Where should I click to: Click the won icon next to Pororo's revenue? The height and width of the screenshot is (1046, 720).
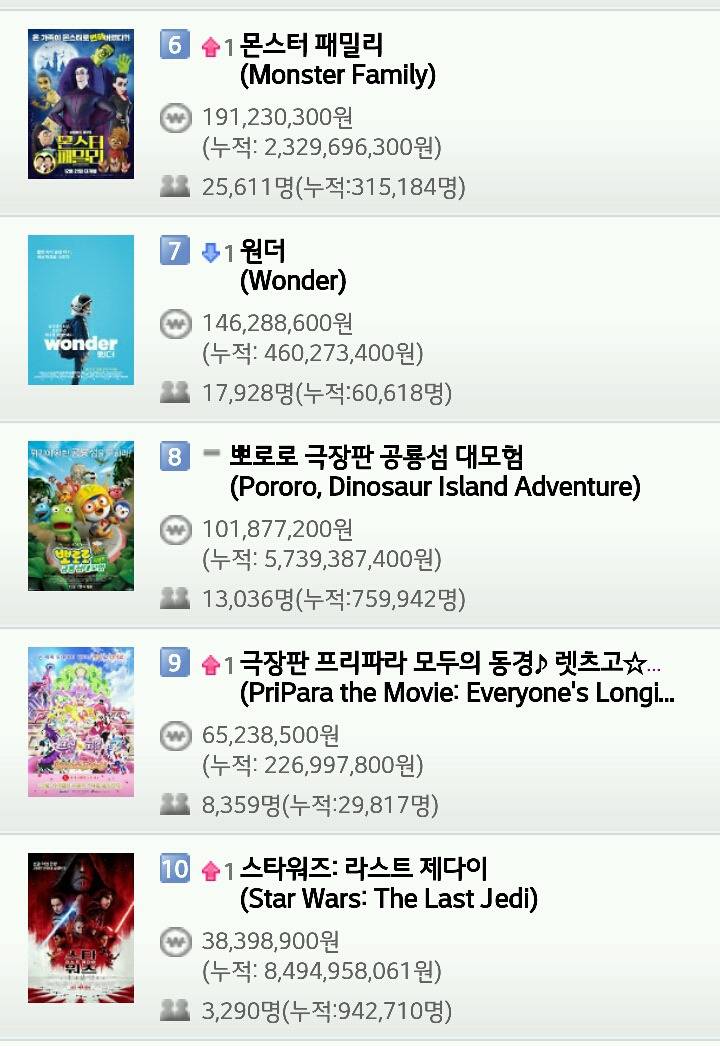coord(175,531)
